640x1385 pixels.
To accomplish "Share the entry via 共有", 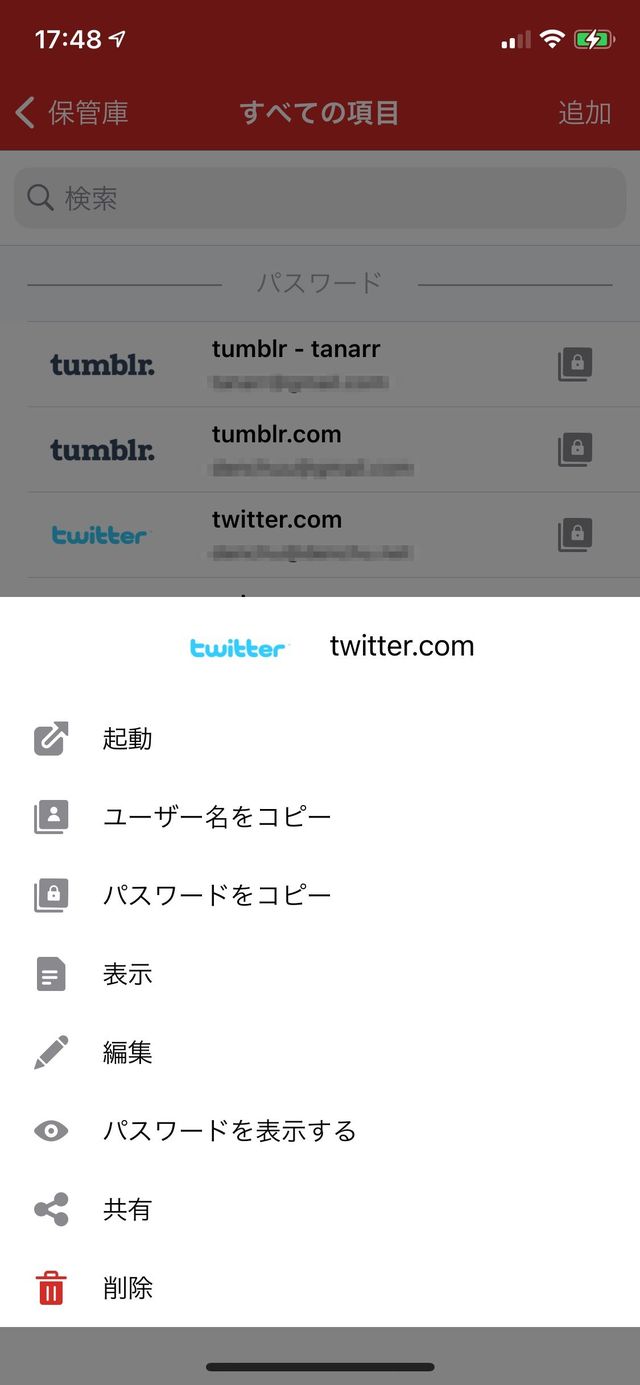I will pyautogui.click(x=320, y=1209).
